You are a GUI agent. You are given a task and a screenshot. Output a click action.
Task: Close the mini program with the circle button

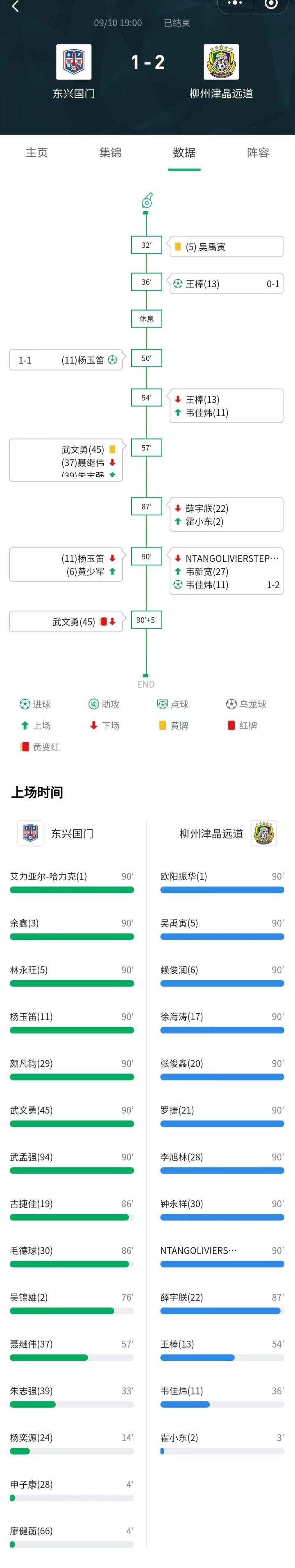271,4
